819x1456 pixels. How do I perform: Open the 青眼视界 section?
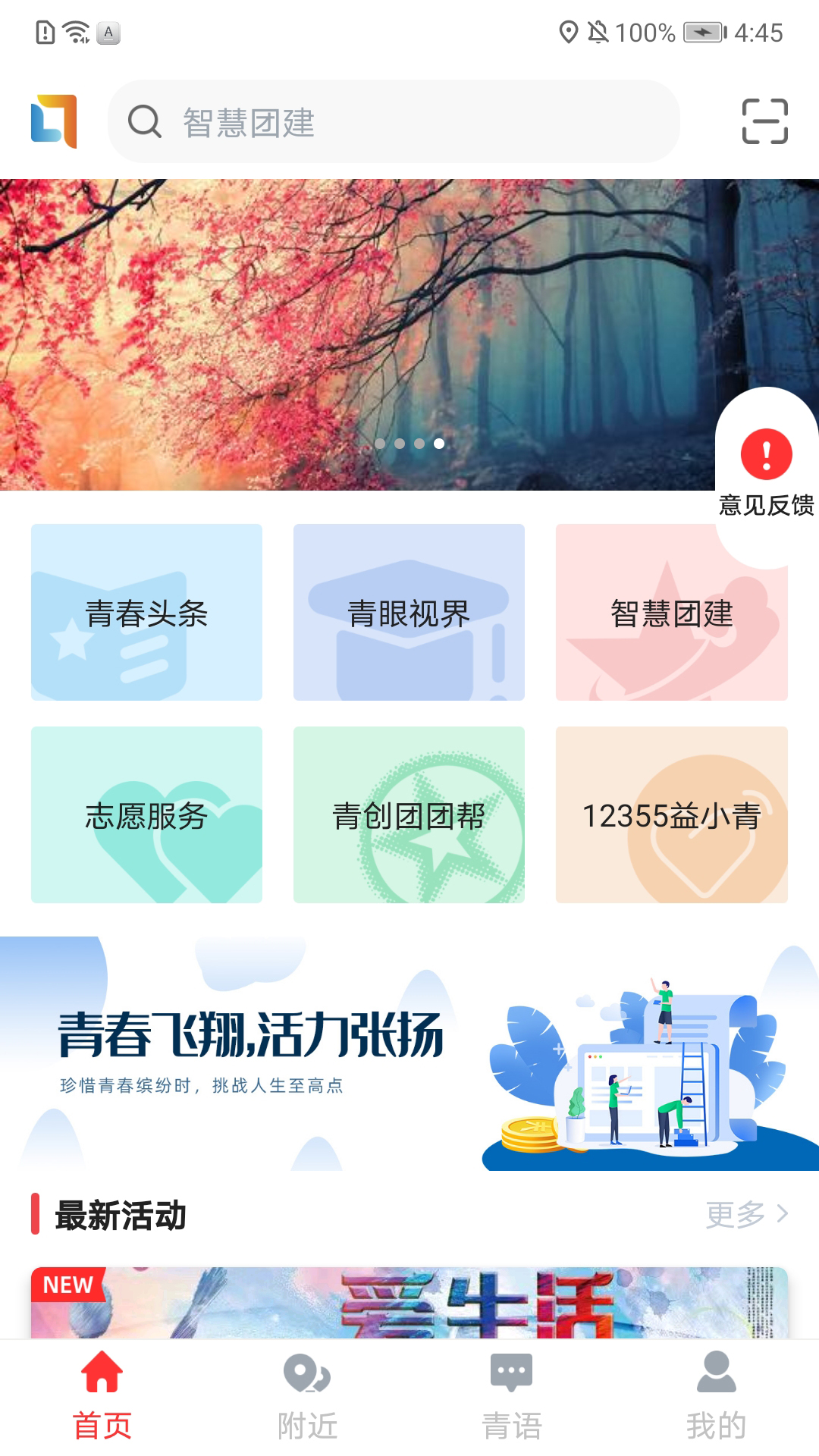pos(409,614)
